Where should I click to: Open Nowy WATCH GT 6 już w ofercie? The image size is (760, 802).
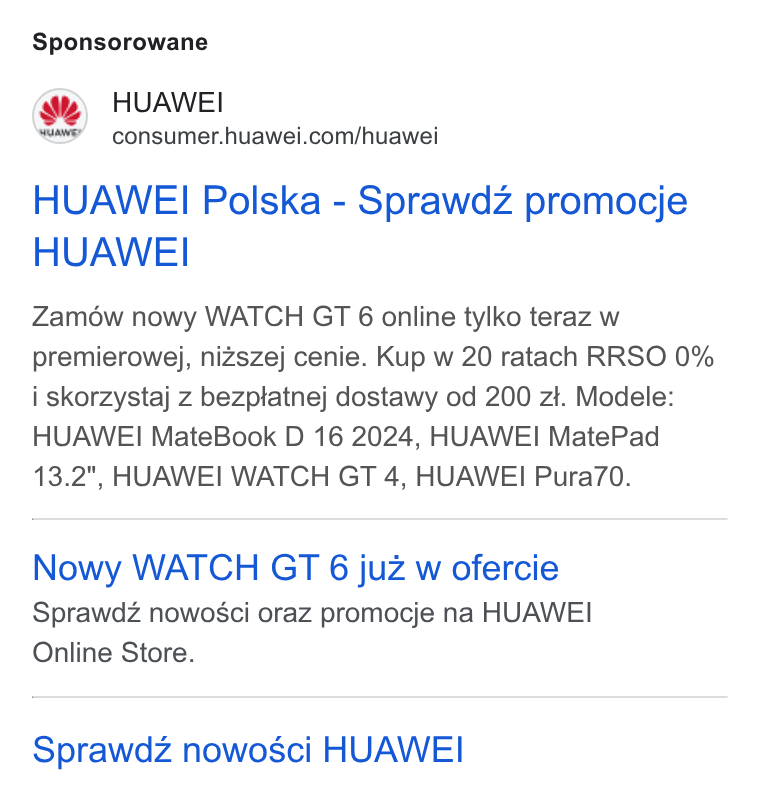pyautogui.click(x=296, y=568)
